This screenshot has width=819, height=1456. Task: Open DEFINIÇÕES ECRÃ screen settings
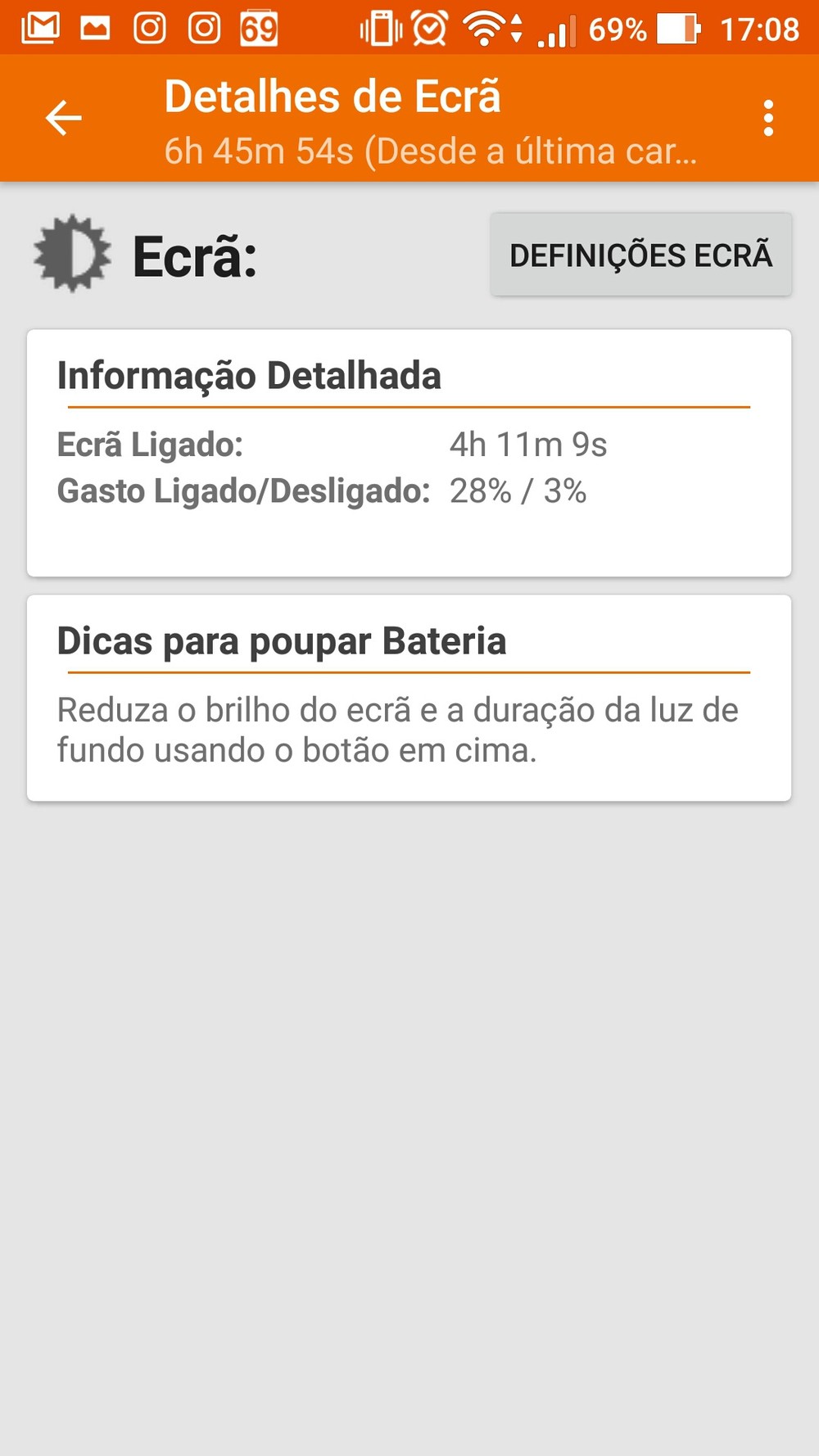(640, 255)
